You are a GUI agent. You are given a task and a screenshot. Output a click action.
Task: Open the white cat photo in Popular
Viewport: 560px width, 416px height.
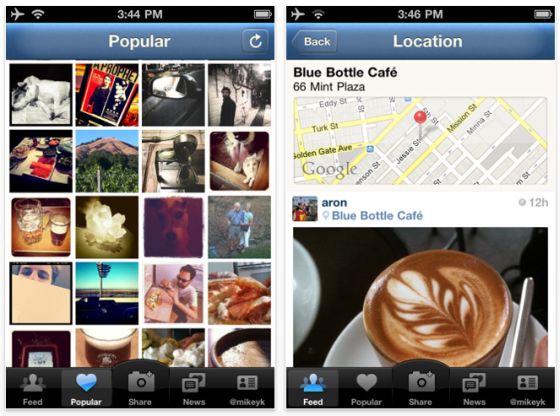click(x=239, y=161)
